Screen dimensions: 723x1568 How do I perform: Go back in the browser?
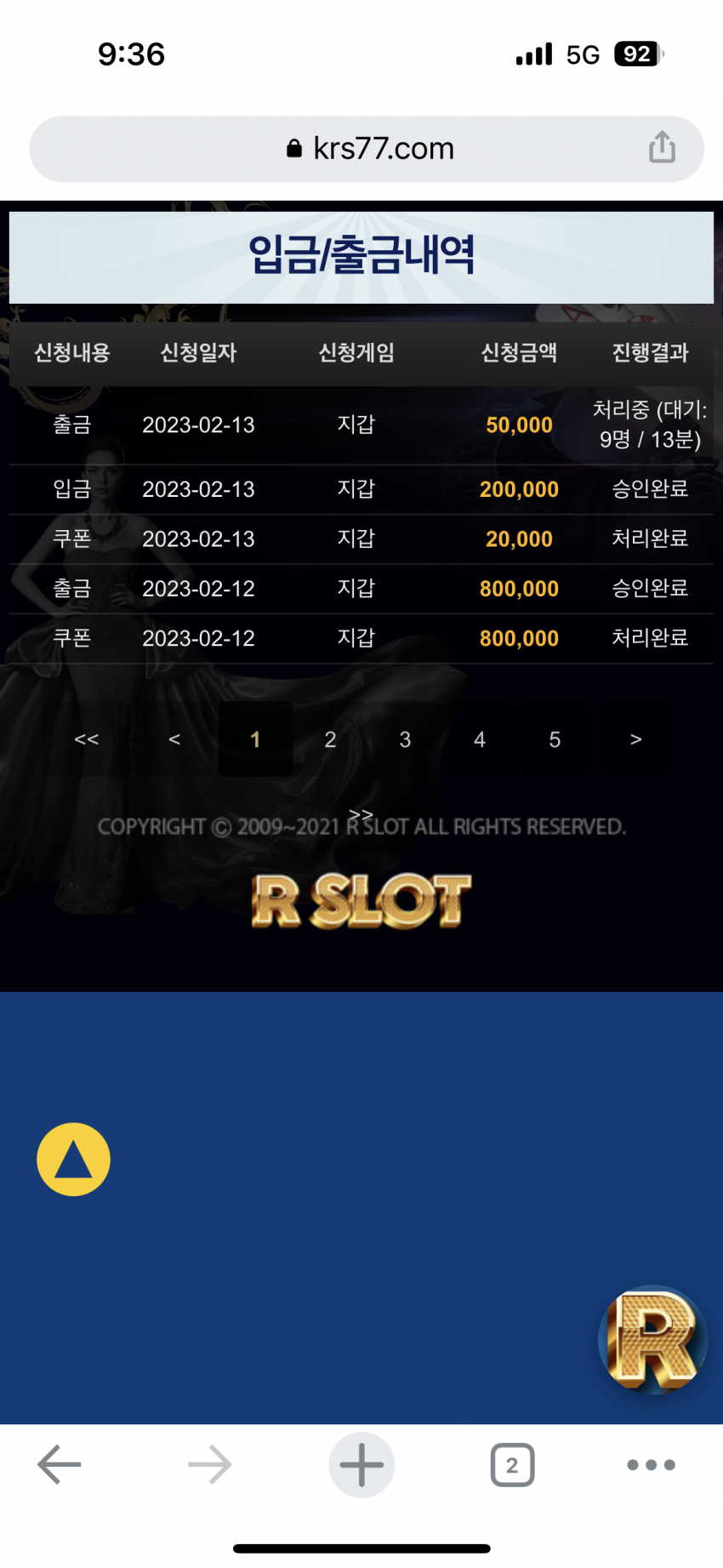[60, 1464]
